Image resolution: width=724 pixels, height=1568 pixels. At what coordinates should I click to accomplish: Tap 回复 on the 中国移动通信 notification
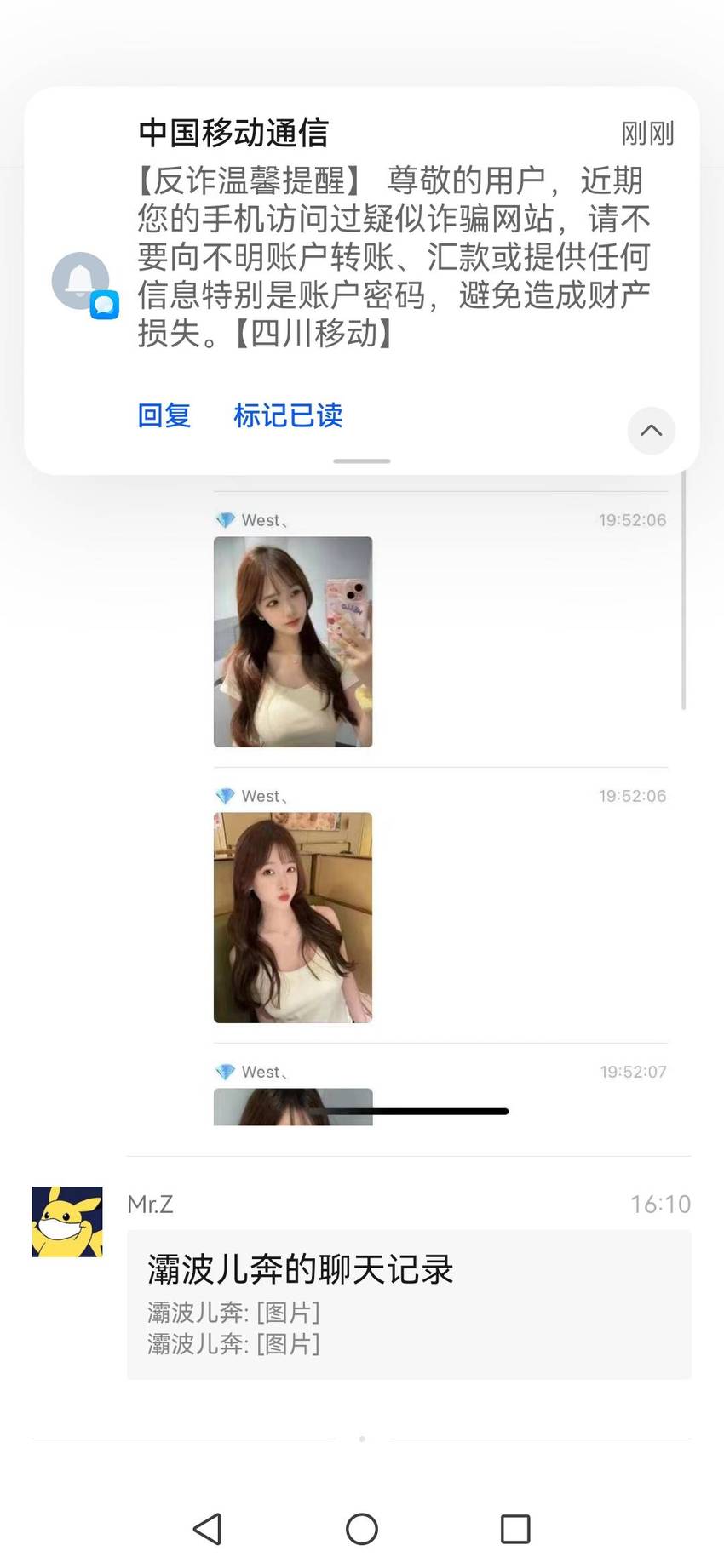[x=164, y=415]
